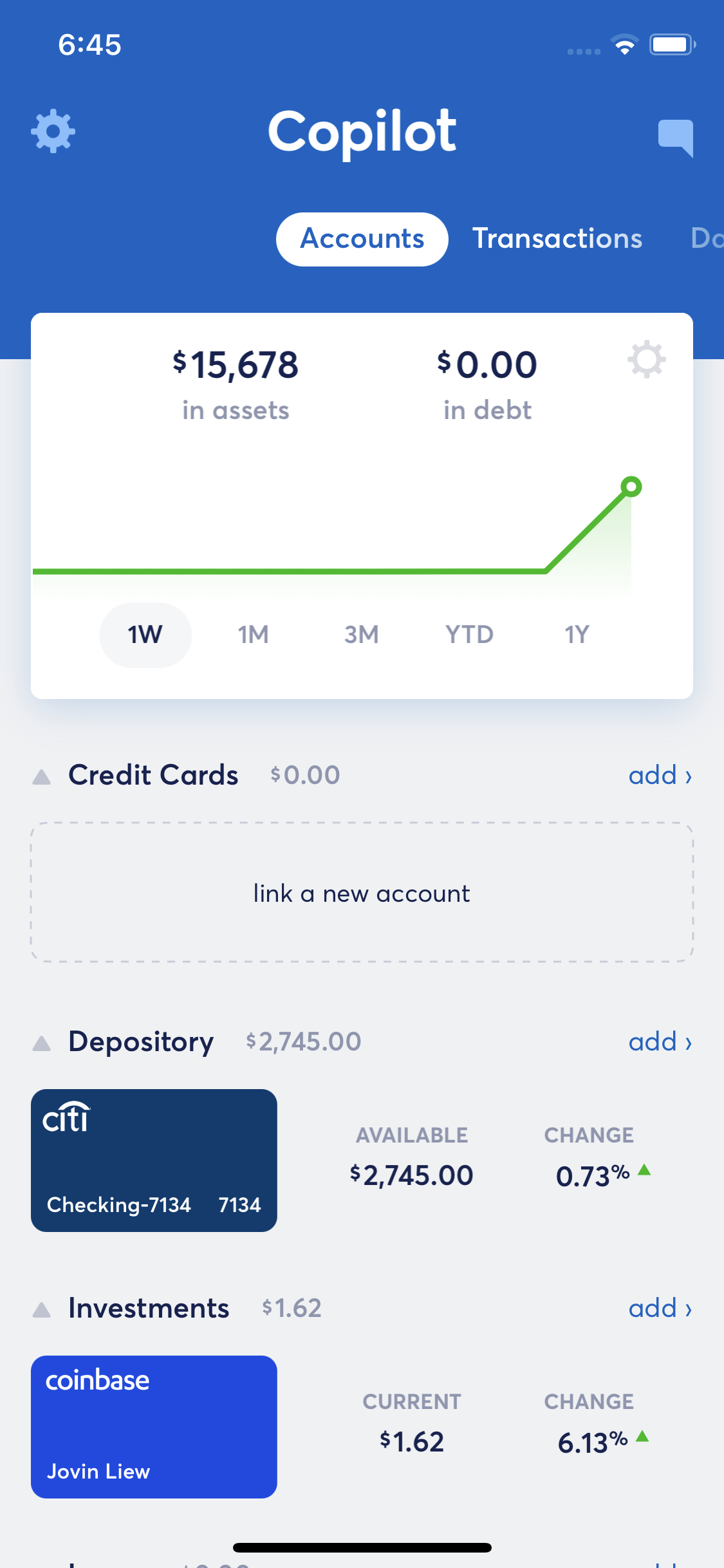
Task: Add a new credit card account
Action: (661, 776)
